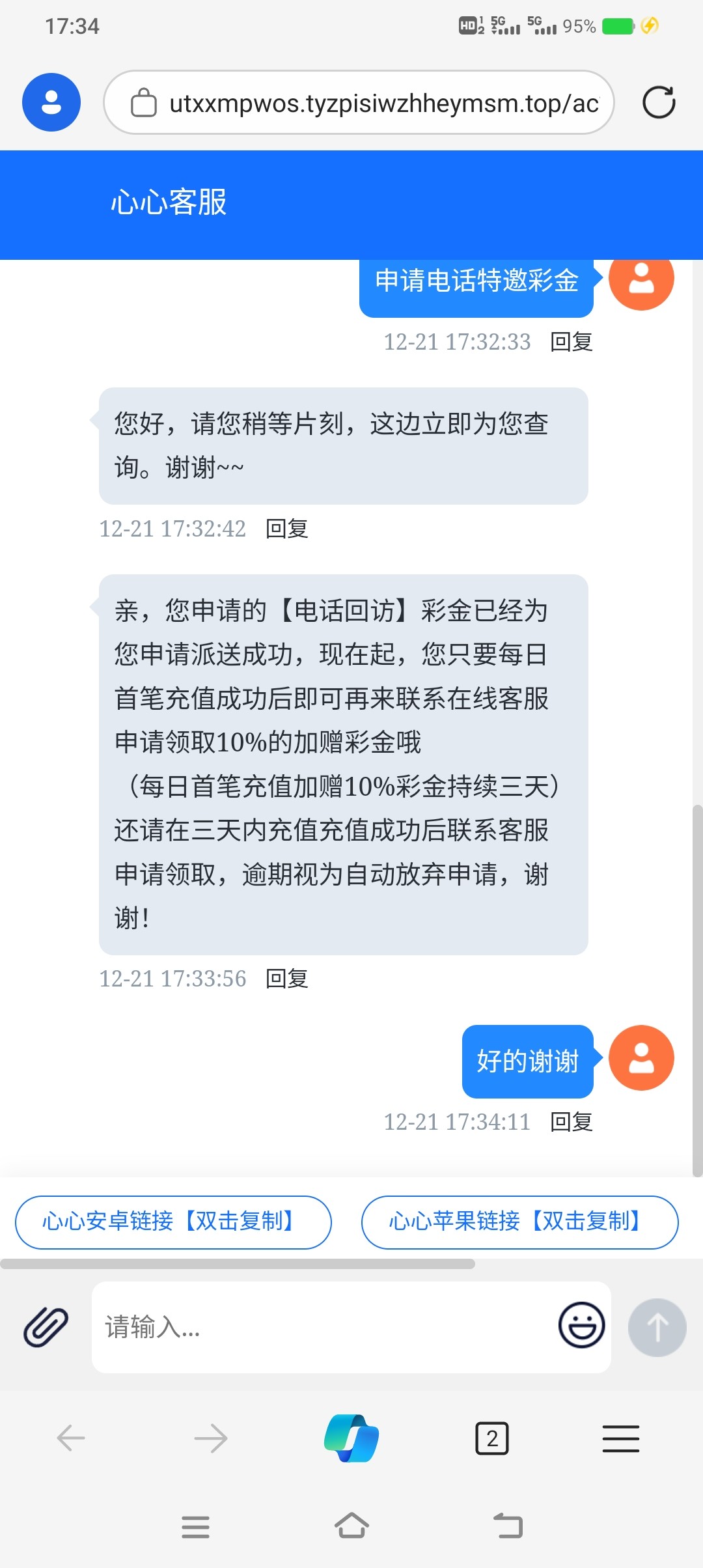
Task: Open the browser profile icon
Action: (x=51, y=102)
